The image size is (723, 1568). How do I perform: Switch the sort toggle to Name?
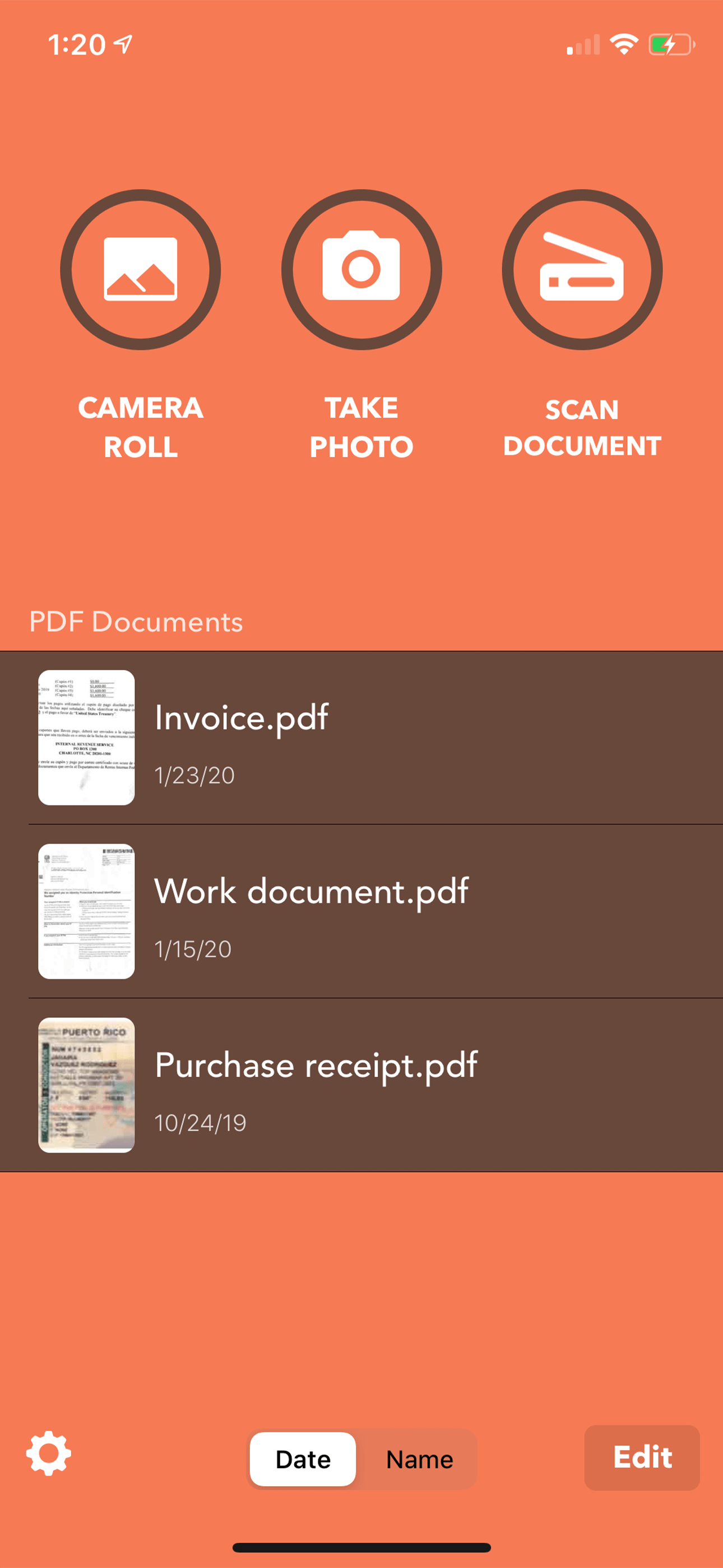click(x=419, y=1459)
